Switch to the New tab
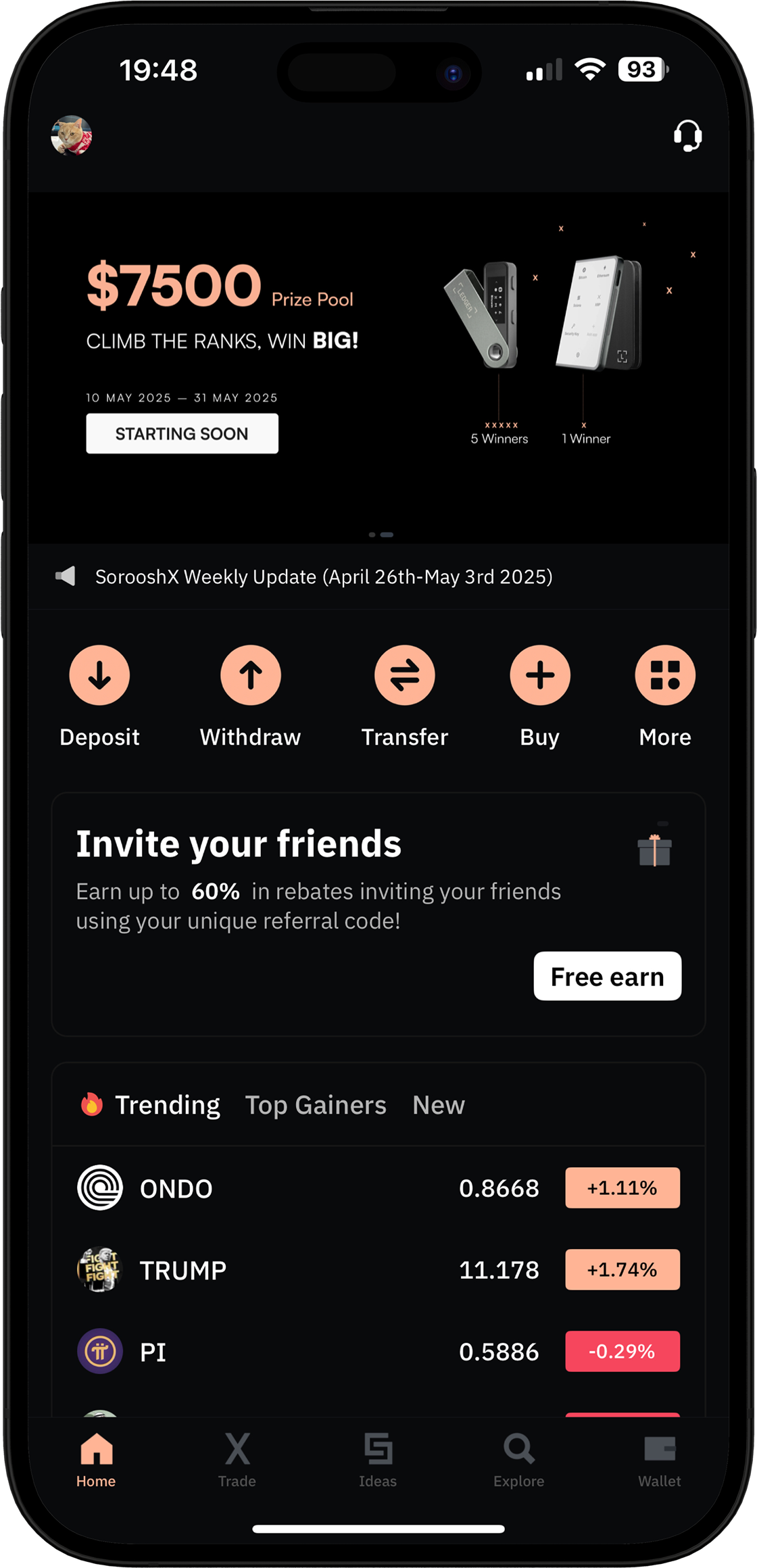The width and height of the screenshot is (757, 1568). point(439,1105)
